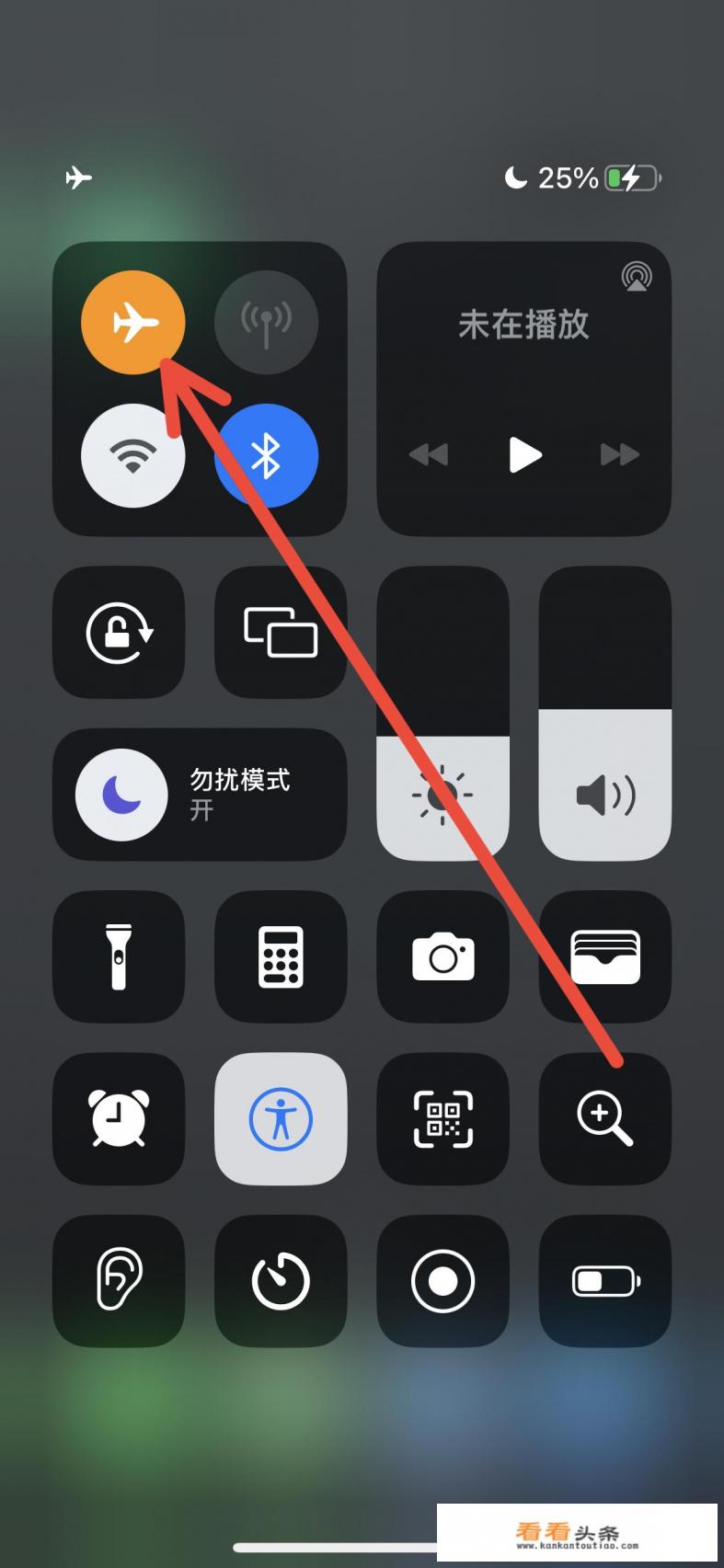Disable Bluetooth
The image size is (724, 1568).
pos(266,455)
